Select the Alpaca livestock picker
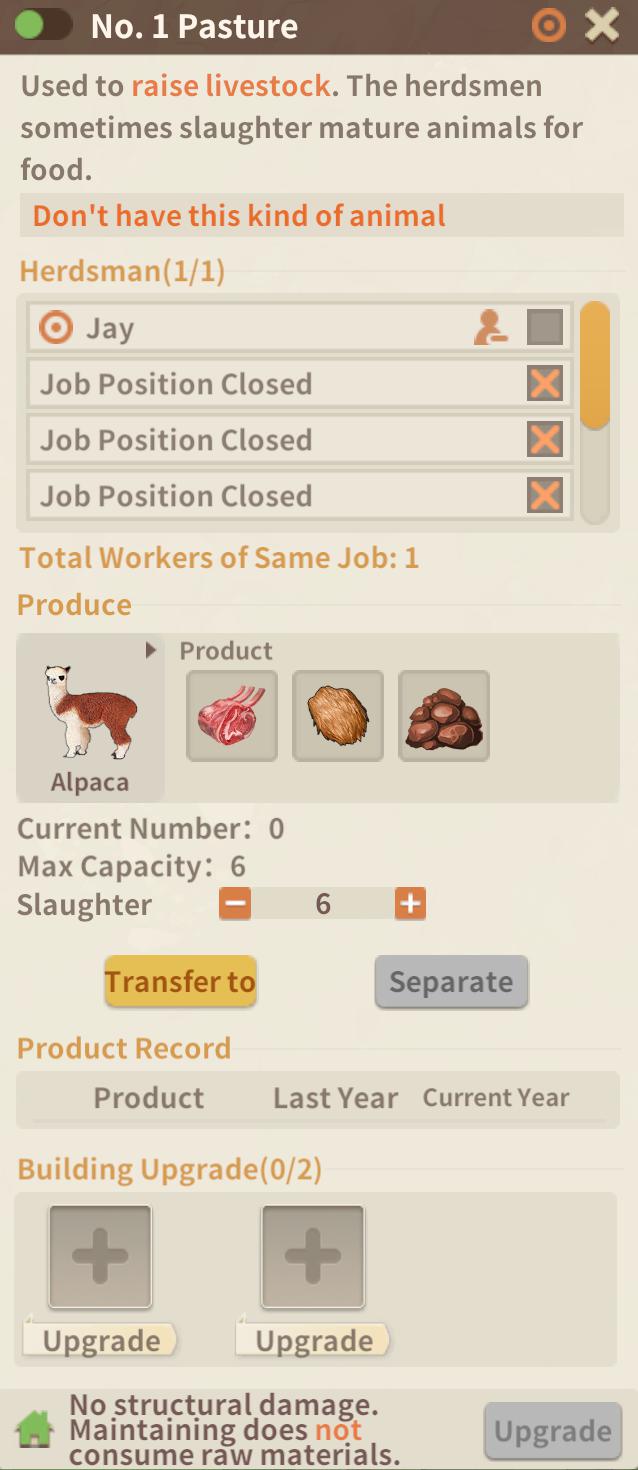 tap(90, 717)
